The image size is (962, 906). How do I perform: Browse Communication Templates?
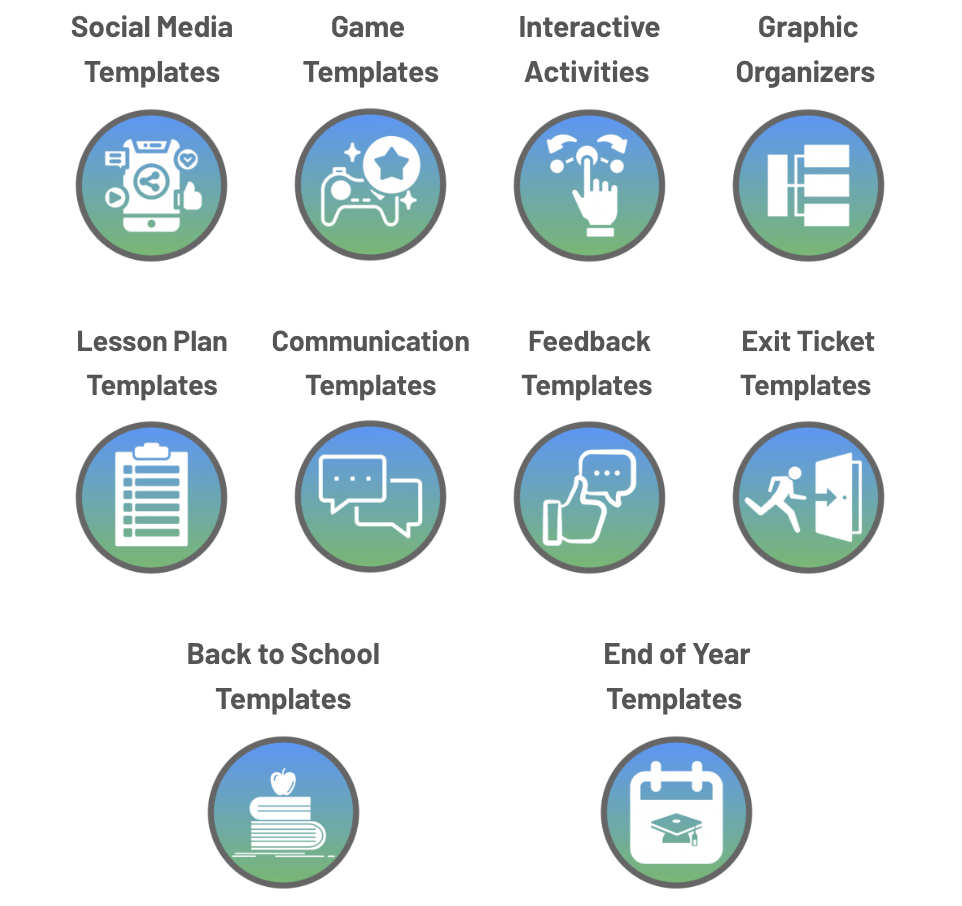pyautogui.click(x=370, y=497)
